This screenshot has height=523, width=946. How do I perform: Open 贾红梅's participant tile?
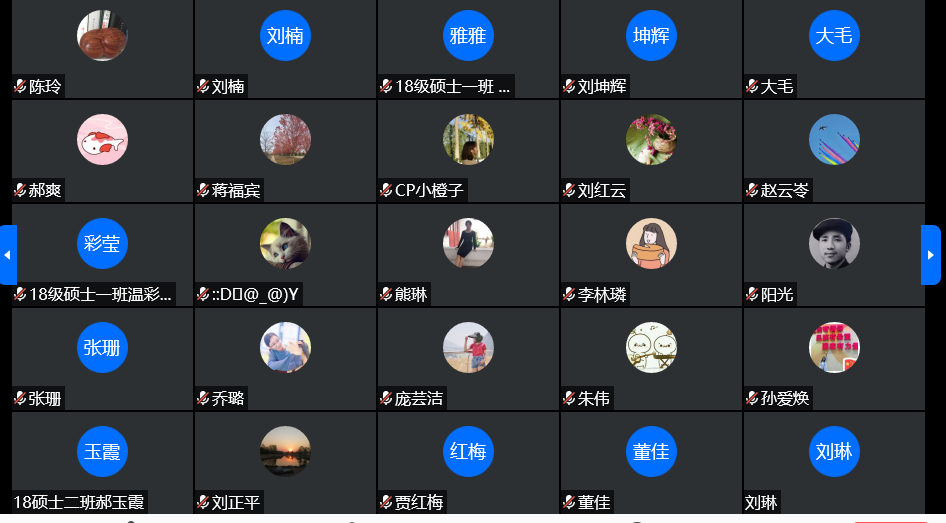[x=468, y=462]
